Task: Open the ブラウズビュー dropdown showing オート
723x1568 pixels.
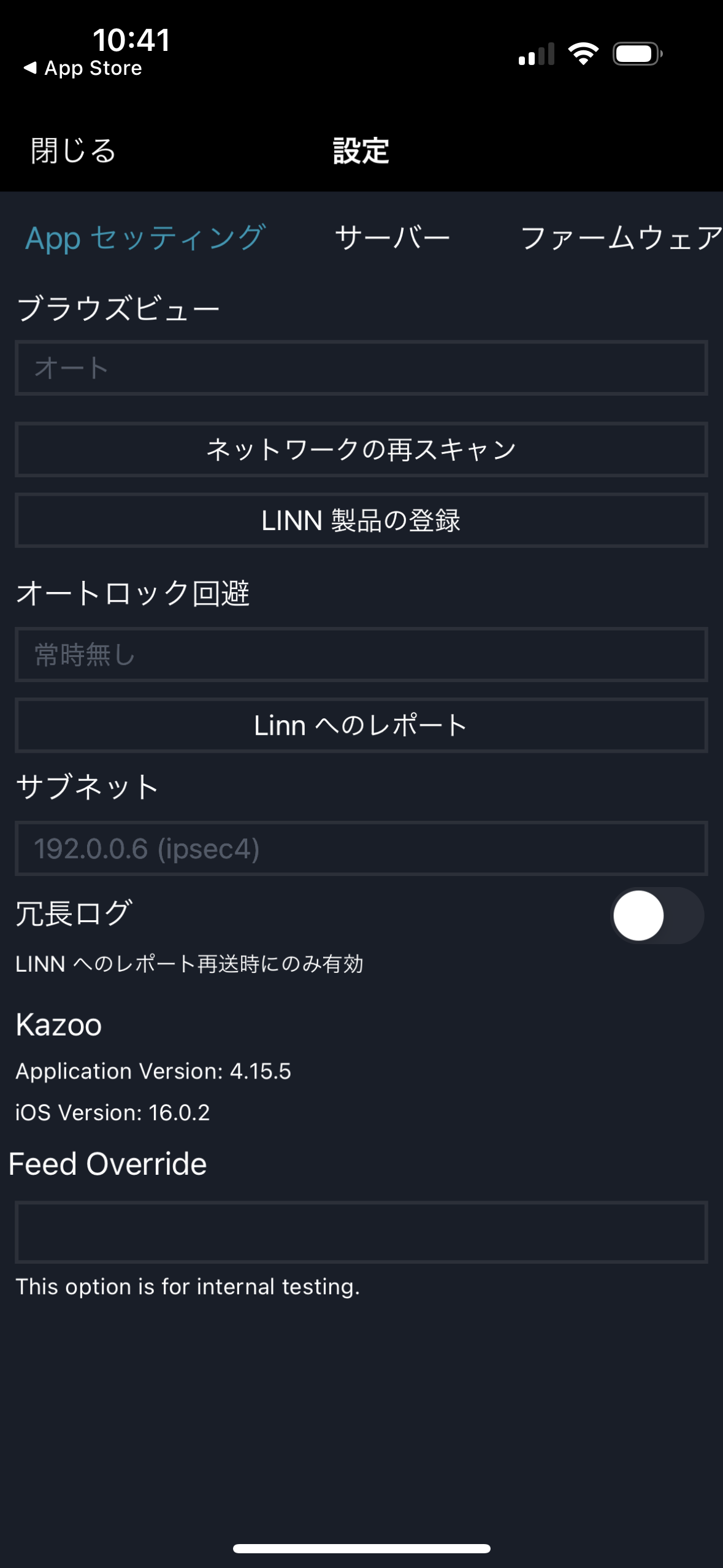Action: point(361,368)
